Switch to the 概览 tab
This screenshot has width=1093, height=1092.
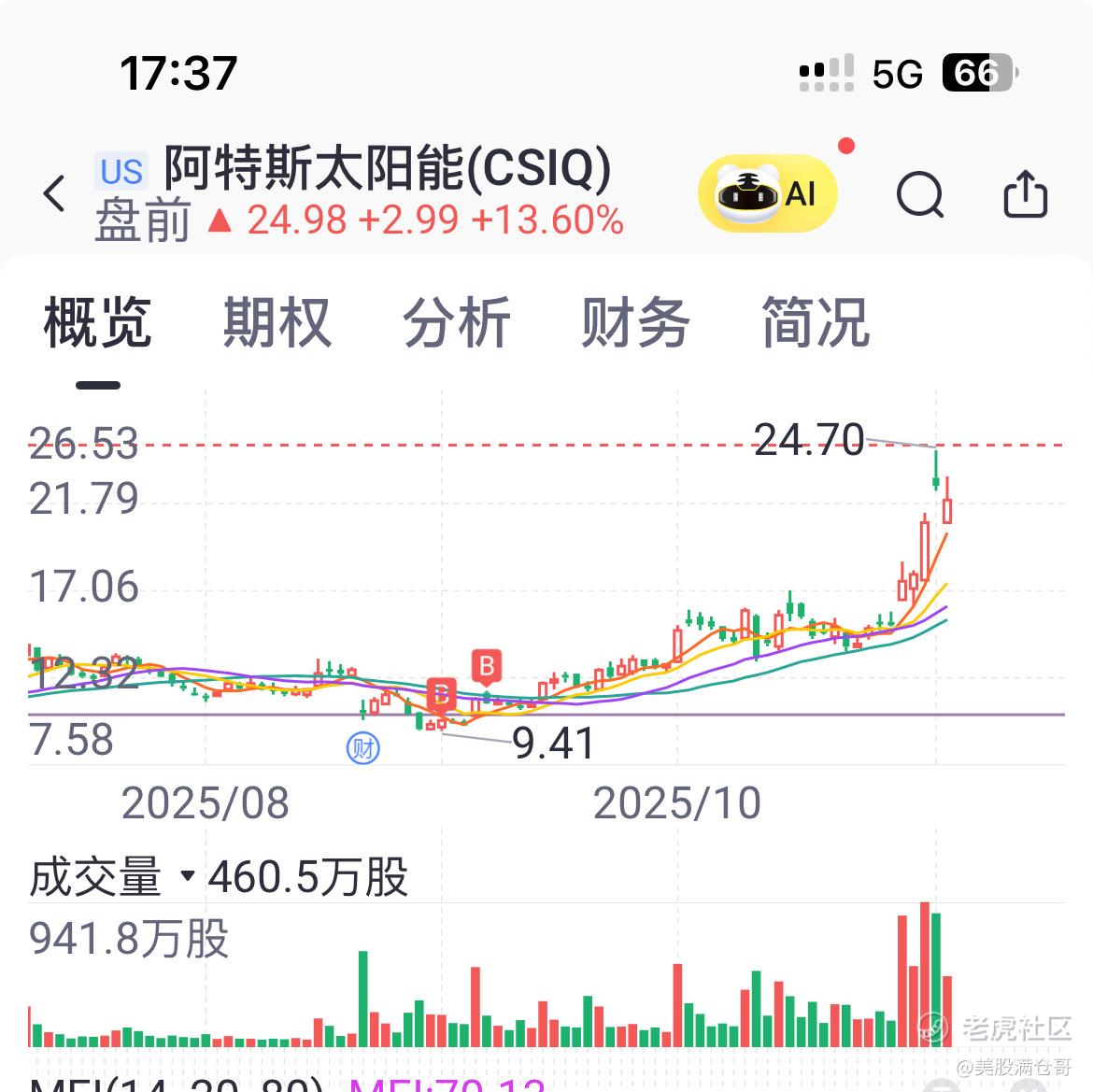tap(97, 323)
